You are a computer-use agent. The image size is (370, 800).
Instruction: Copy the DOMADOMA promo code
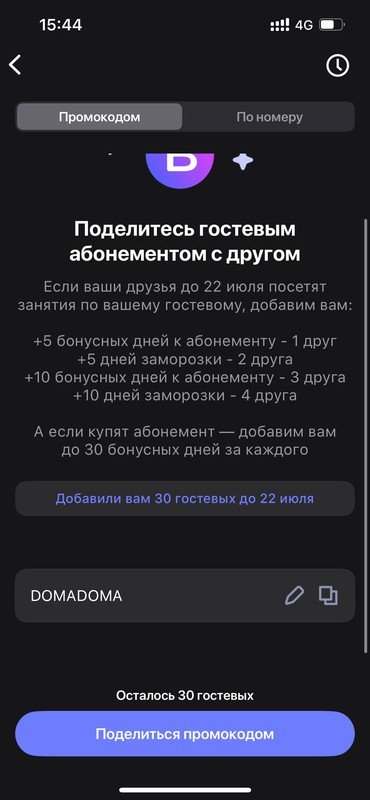click(x=328, y=595)
